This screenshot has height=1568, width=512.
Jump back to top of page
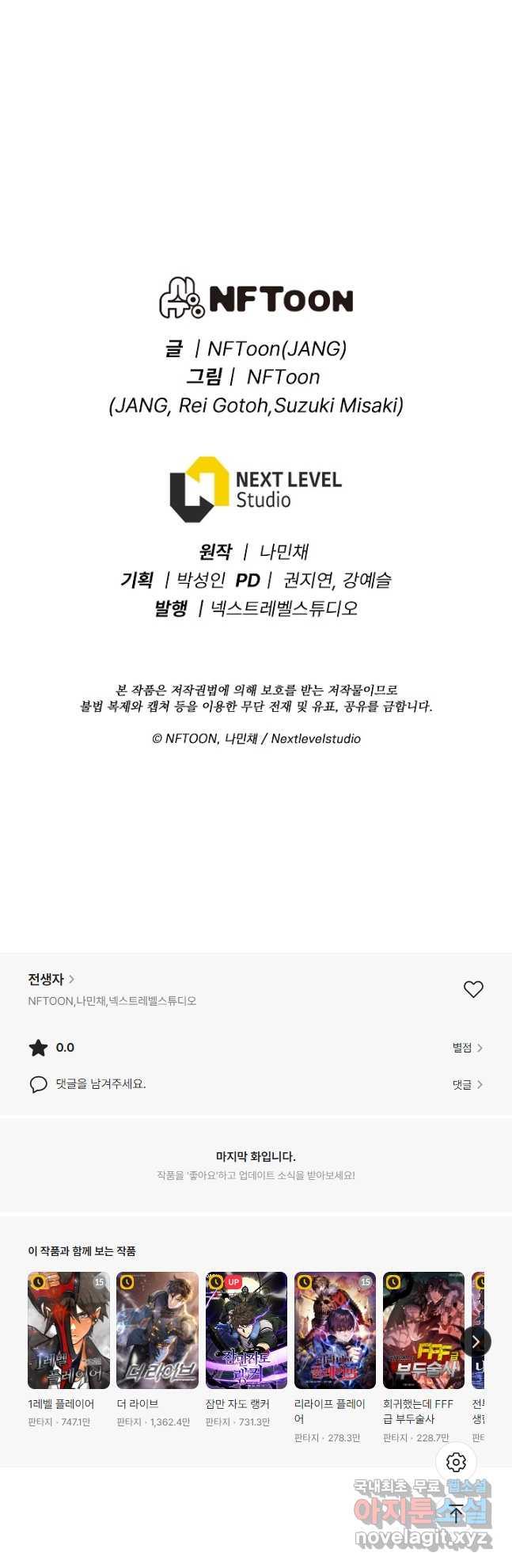(x=456, y=1513)
